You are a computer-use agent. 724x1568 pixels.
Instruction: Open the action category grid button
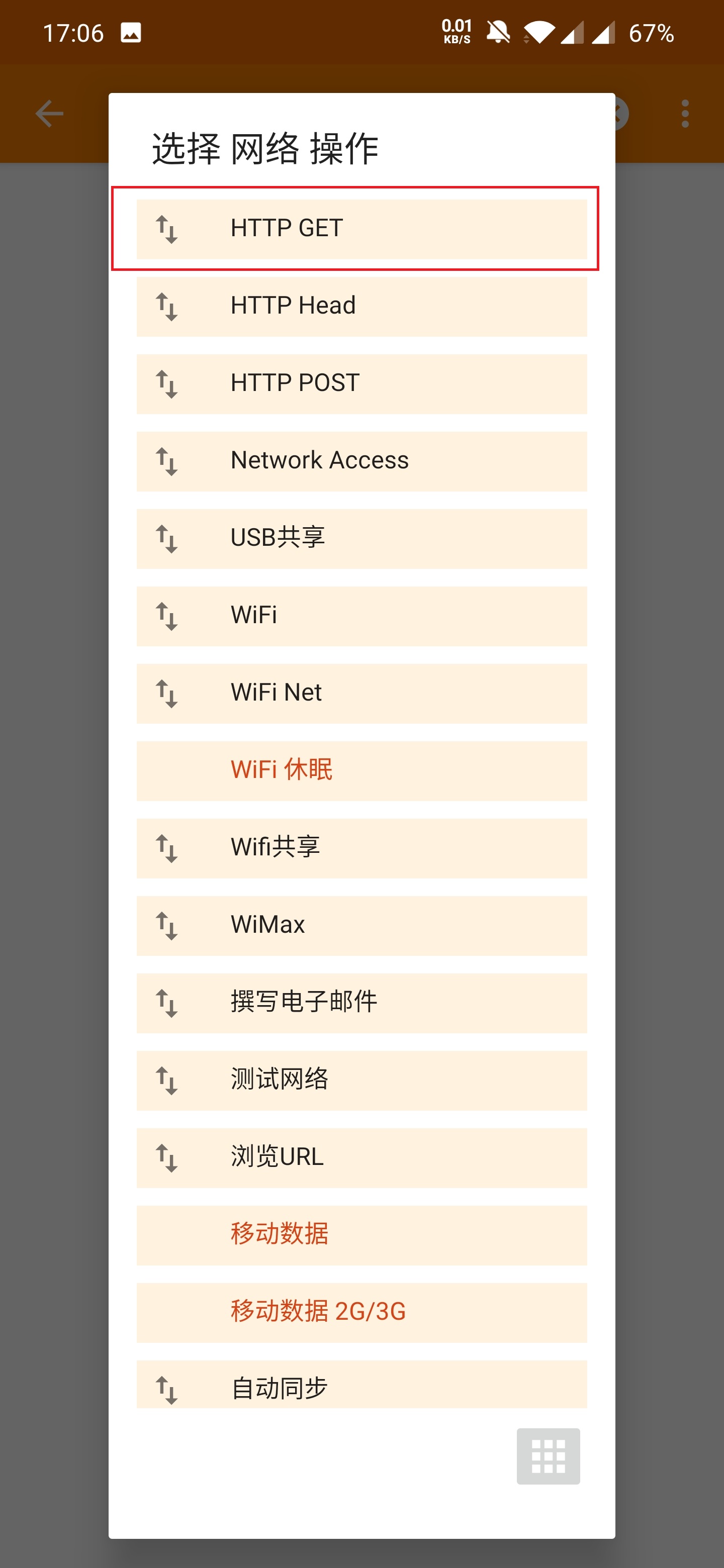tap(548, 1455)
